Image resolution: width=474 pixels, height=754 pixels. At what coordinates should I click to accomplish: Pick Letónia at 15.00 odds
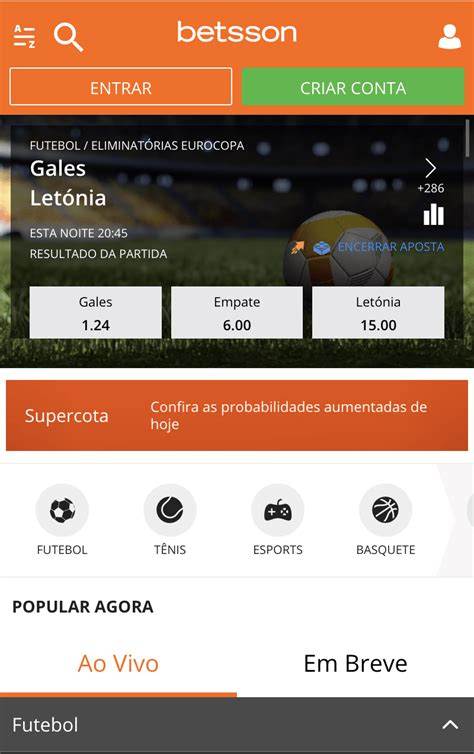pos(378,313)
